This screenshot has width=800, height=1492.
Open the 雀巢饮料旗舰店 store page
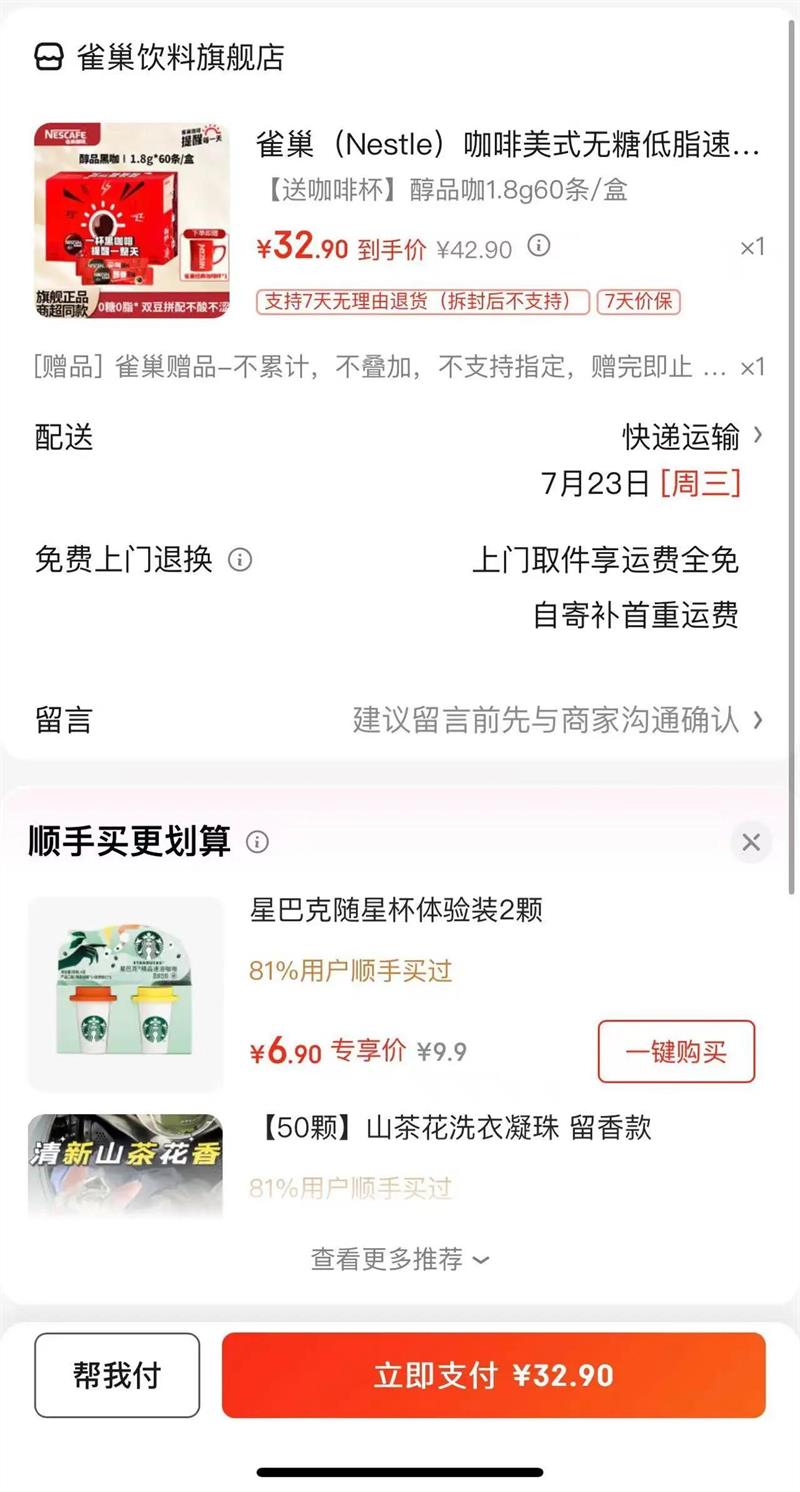160,57
